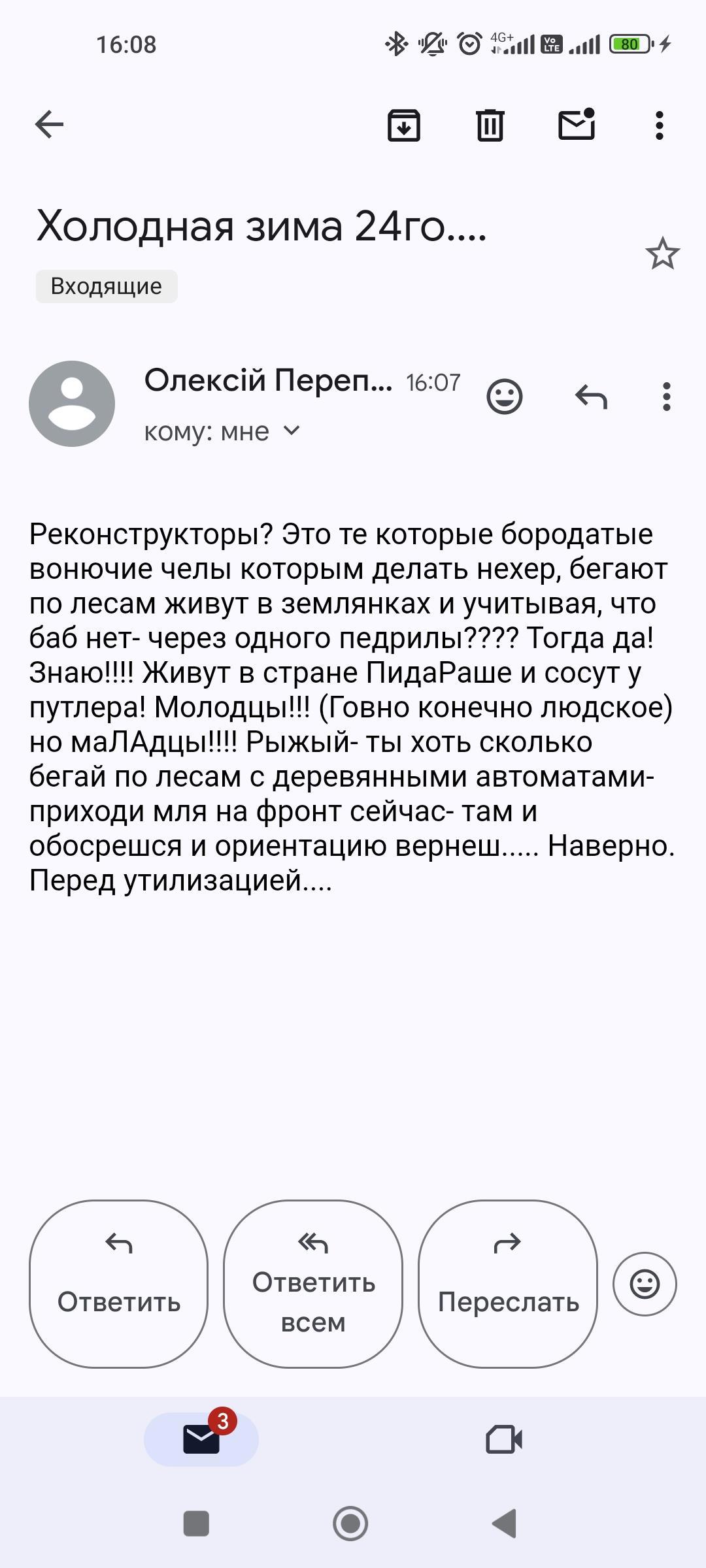Switch to the Meet video tab
The height and width of the screenshot is (1568, 706).
504,1439
